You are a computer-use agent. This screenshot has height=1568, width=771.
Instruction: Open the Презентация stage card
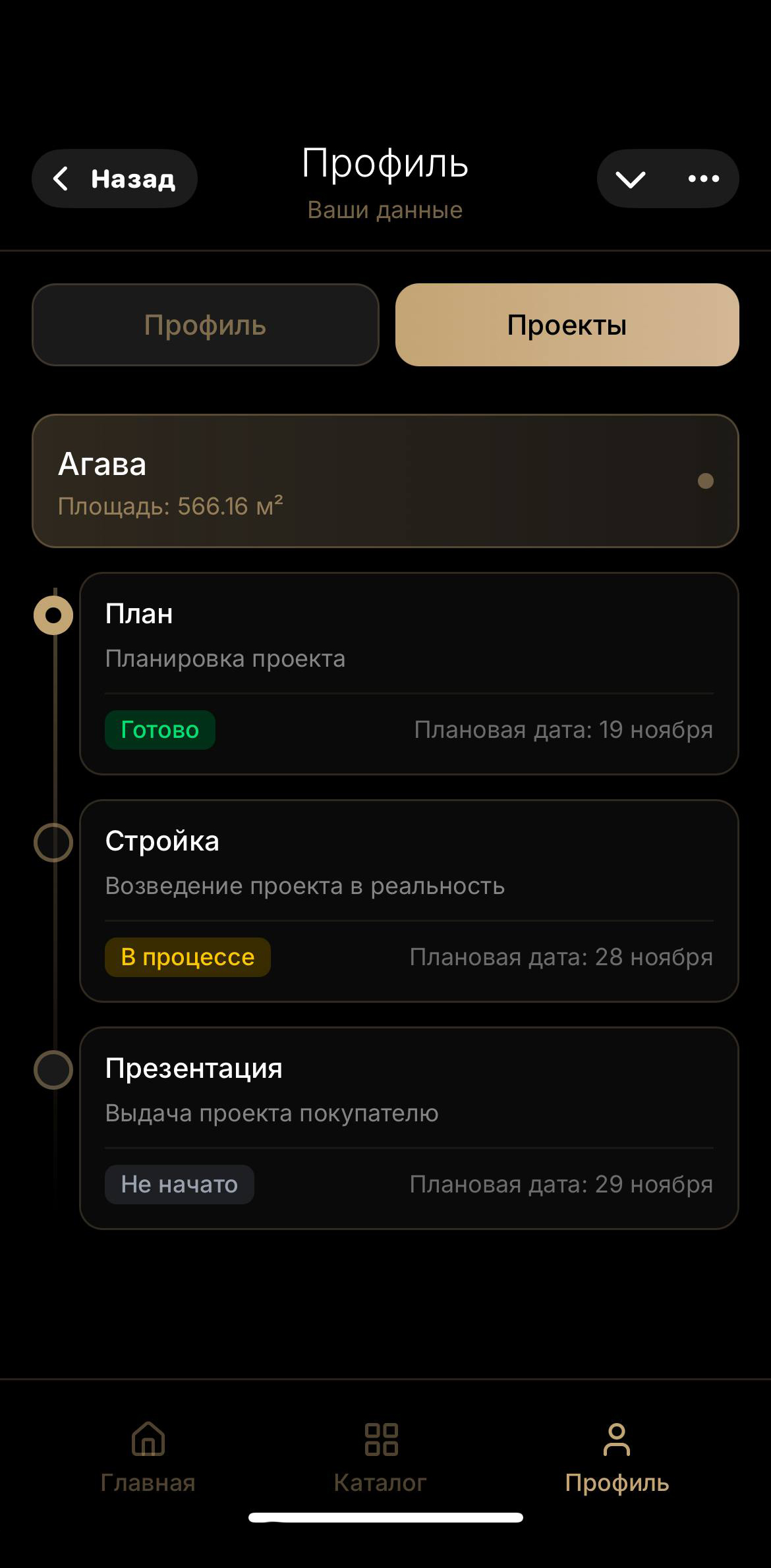point(409,1128)
